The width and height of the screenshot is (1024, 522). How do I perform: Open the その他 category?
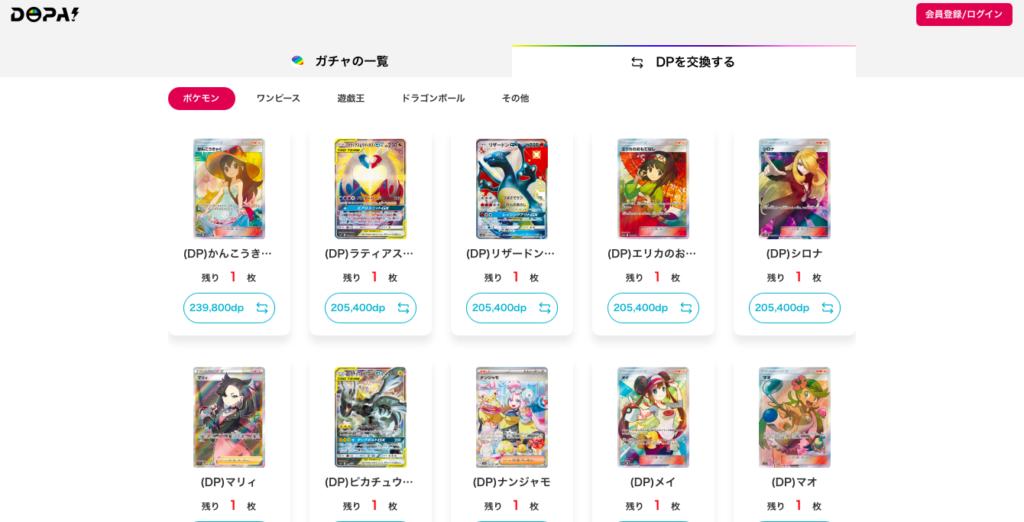pos(515,98)
